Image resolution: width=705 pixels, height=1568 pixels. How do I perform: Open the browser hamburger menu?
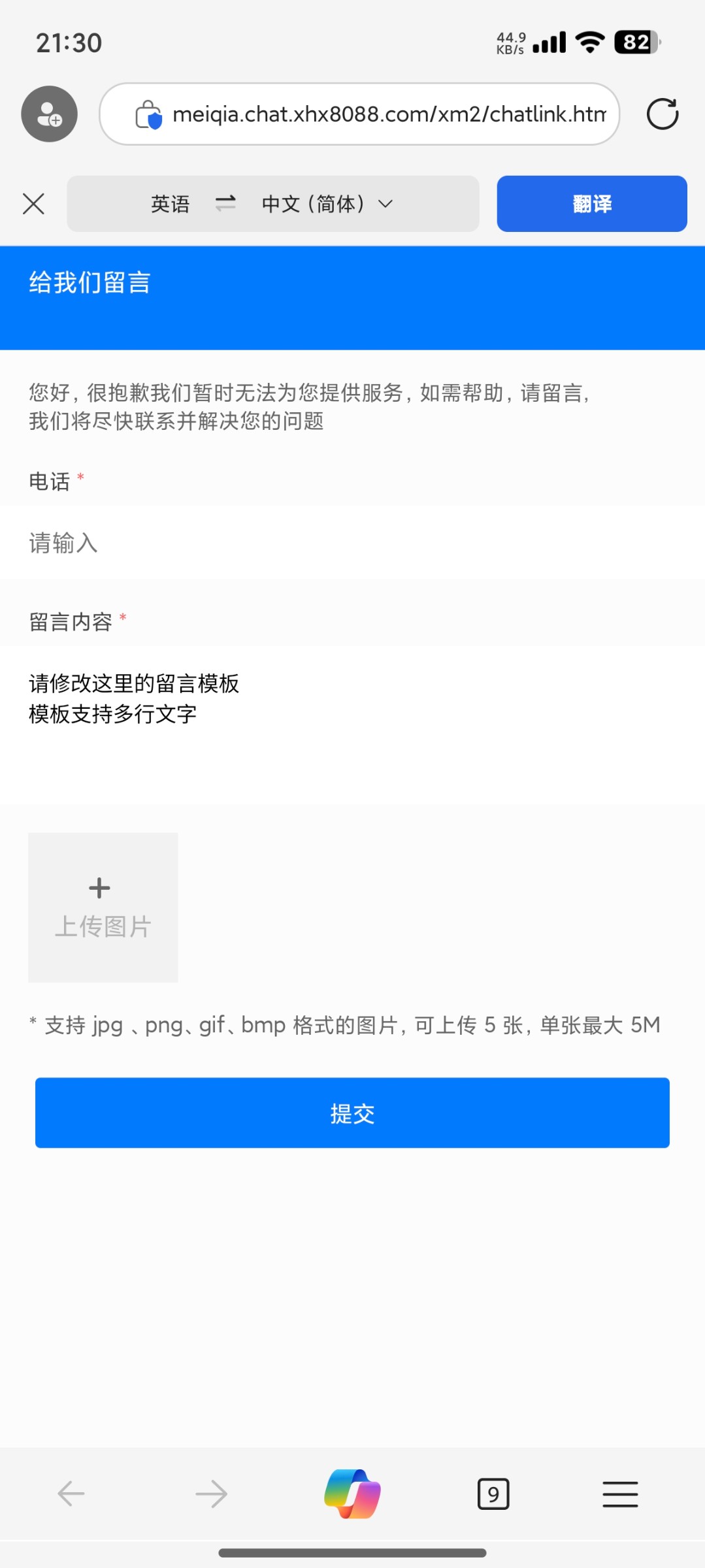[620, 1494]
